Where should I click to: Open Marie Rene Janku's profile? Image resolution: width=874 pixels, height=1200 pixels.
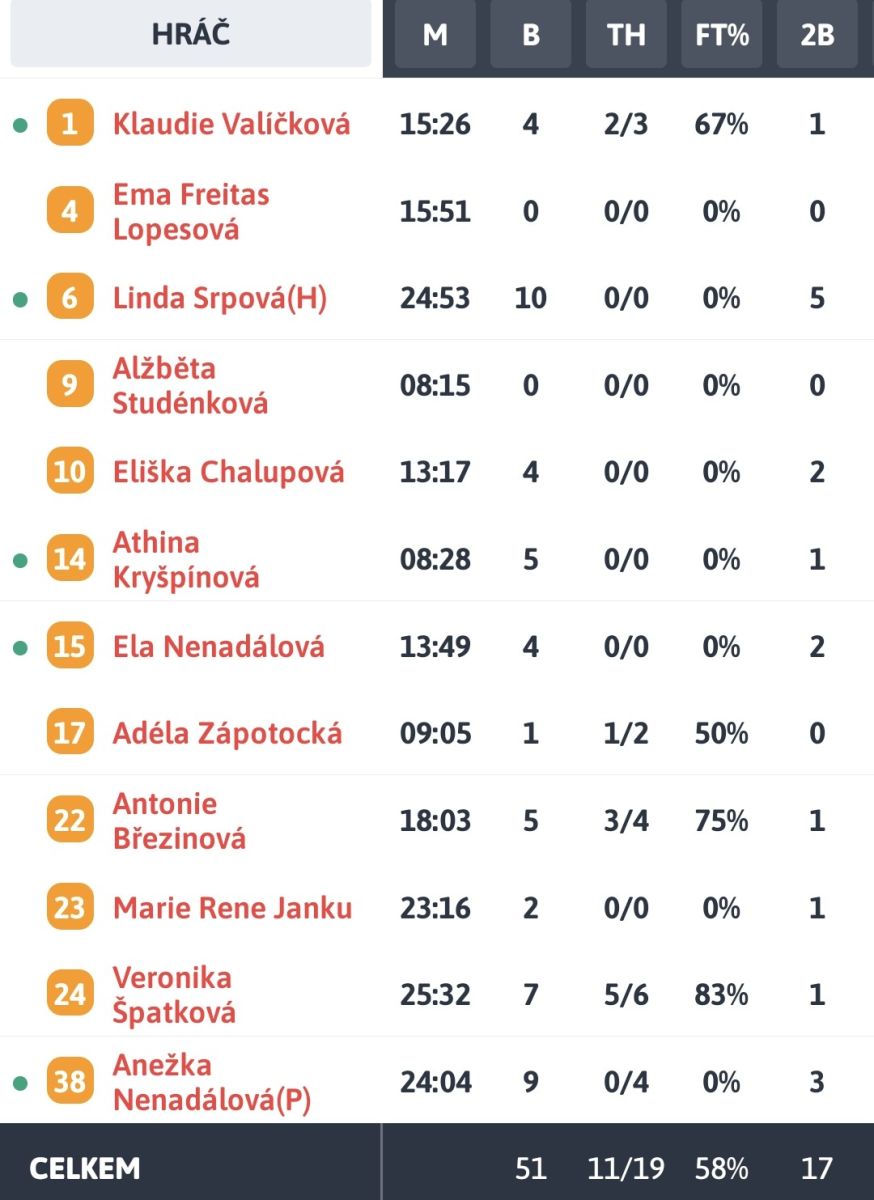click(x=232, y=908)
